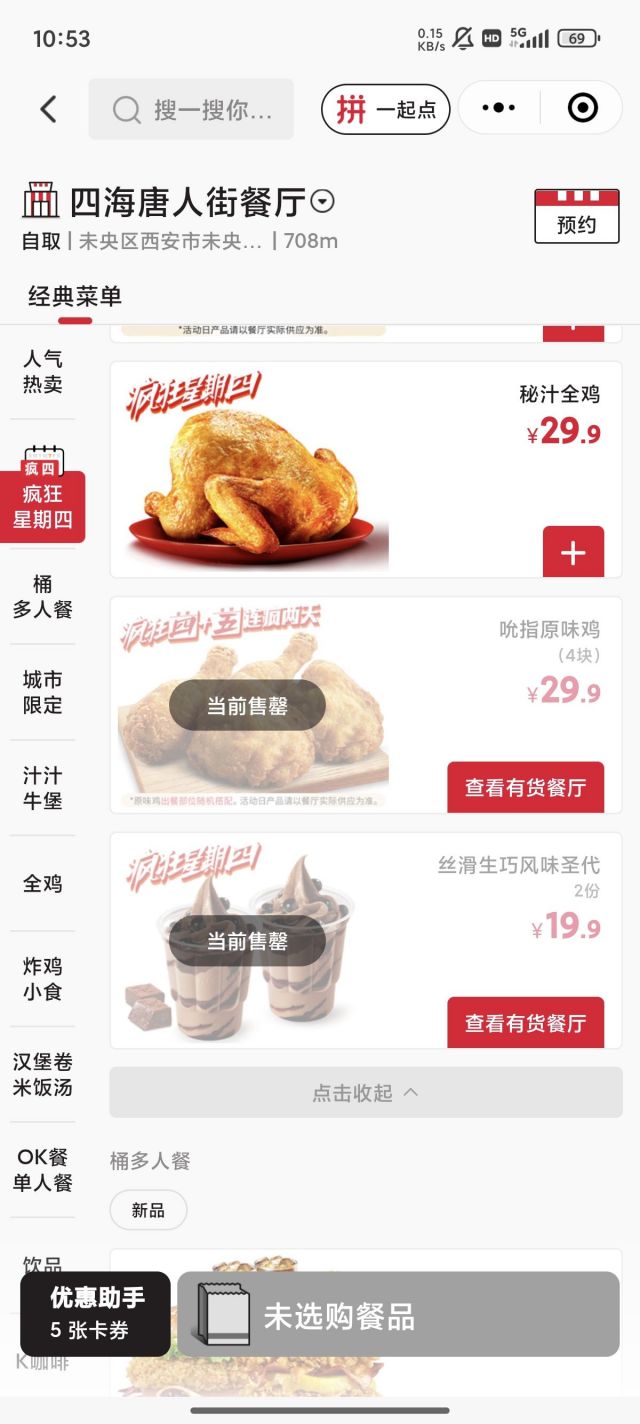640x1424 pixels.
Task: Select the 人气热卖 category
Action: tap(42, 371)
